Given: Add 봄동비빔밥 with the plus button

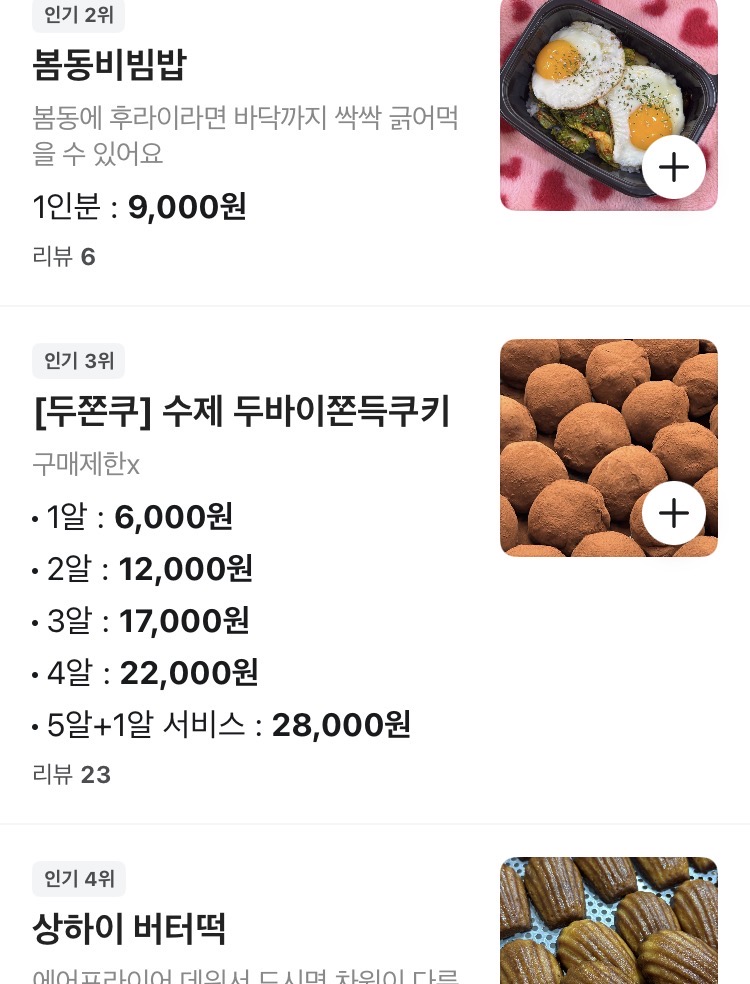Looking at the screenshot, I should click(674, 167).
